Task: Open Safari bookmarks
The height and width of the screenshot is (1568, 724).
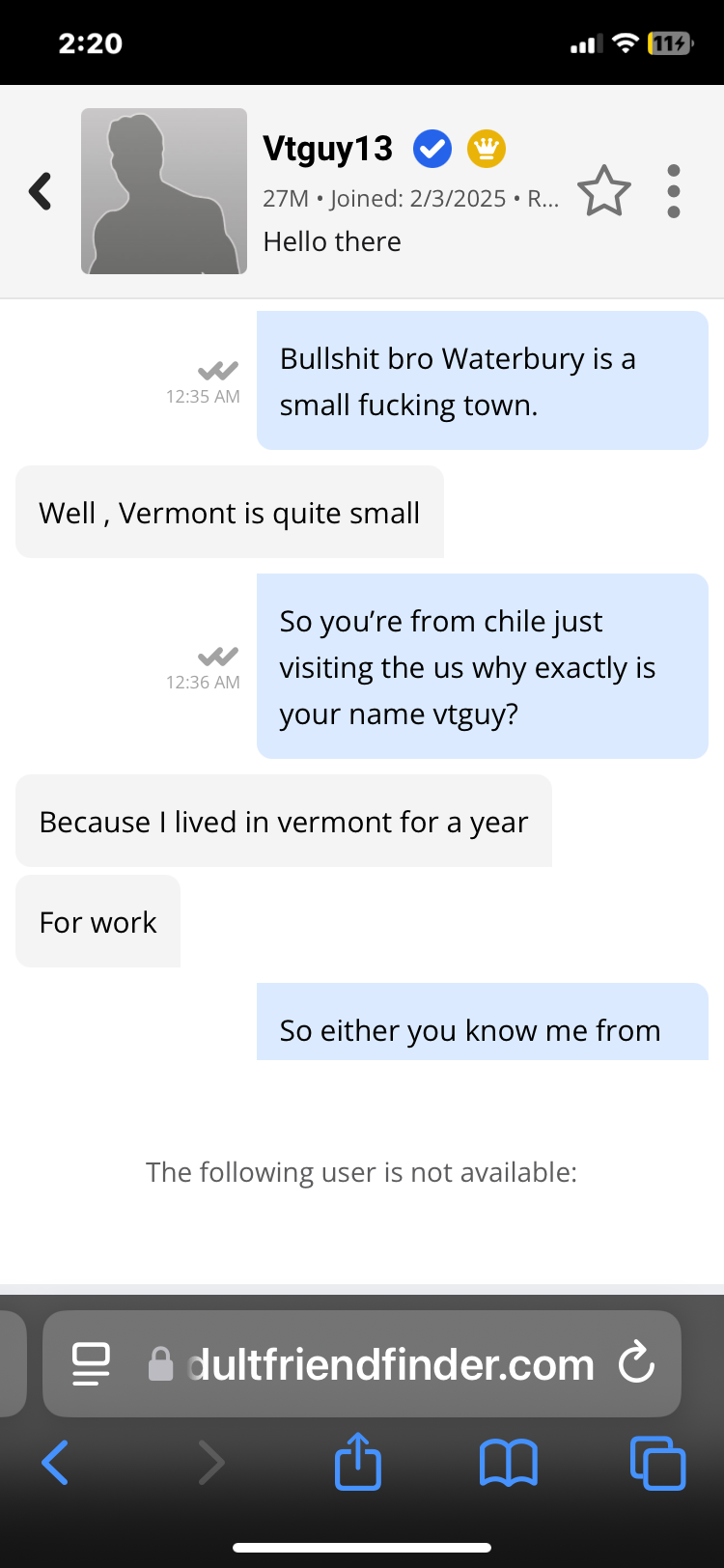Action: pyautogui.click(x=508, y=1462)
